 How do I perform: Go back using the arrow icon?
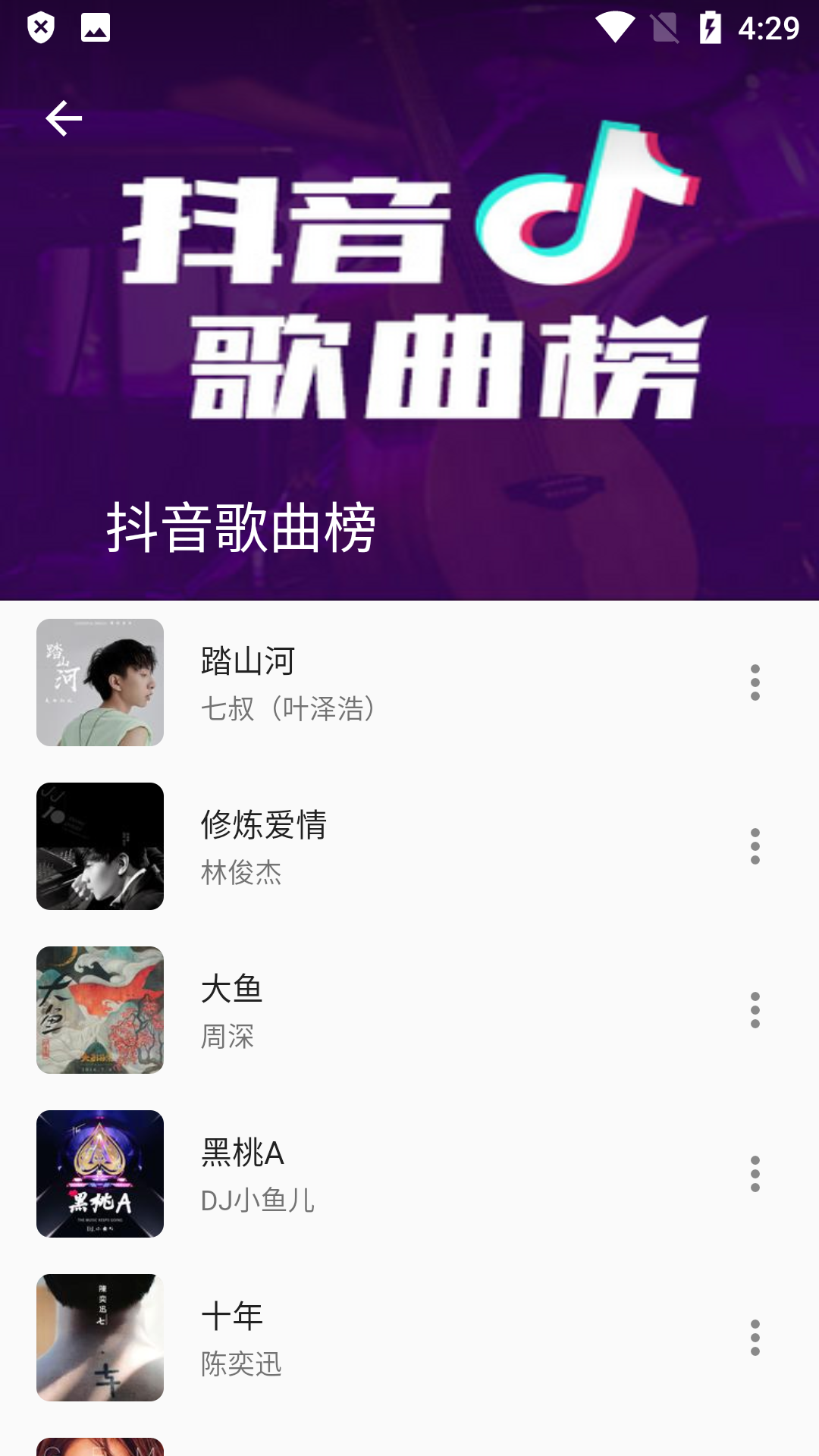click(x=64, y=118)
